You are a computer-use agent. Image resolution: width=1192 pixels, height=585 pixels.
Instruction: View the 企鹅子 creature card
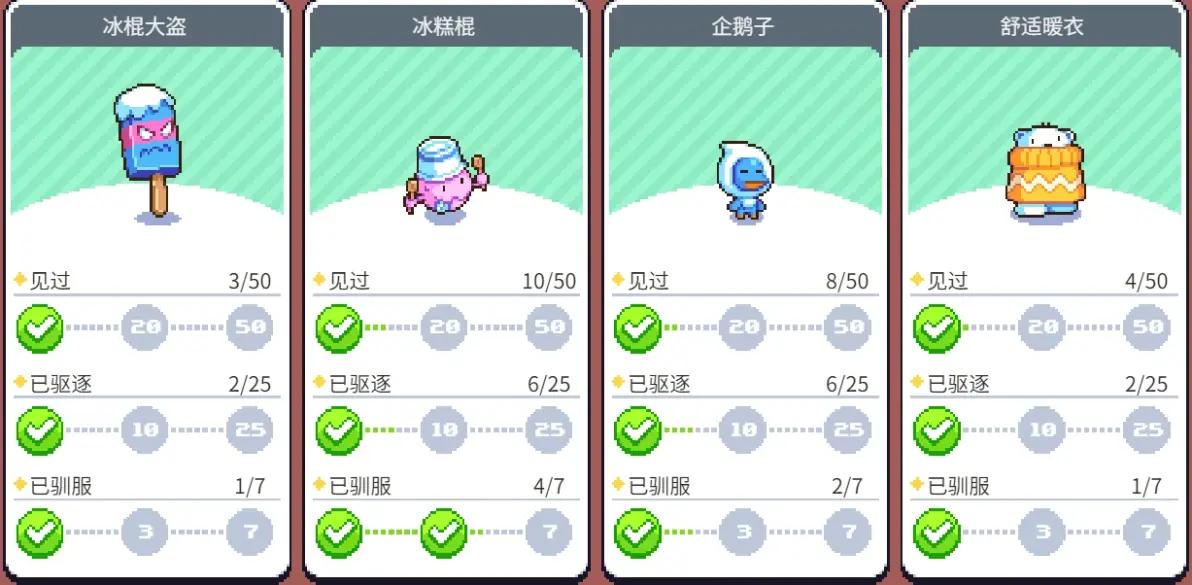pos(745,150)
